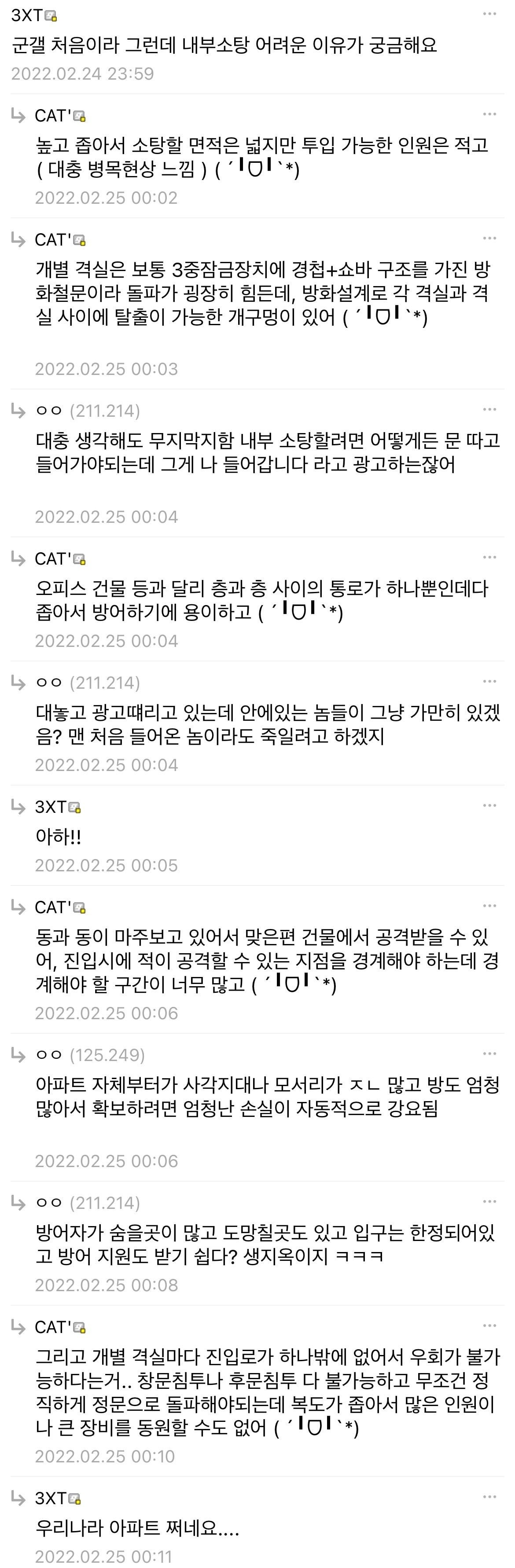This screenshot has width=515, height=1568.
Task: Open the ㅇㅇ (125.249) commenter's nickname
Action: 49,1055
